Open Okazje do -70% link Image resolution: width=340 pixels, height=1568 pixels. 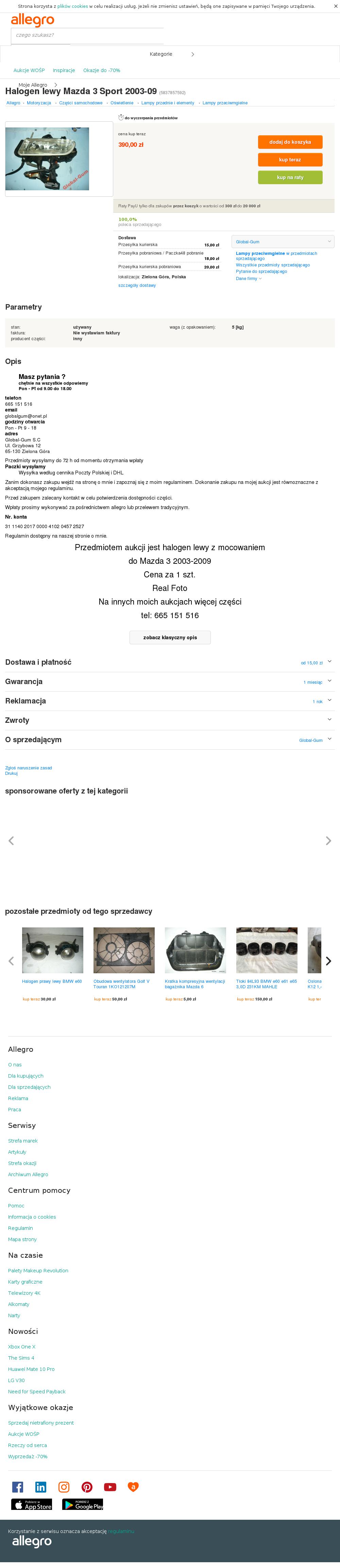[x=102, y=71]
